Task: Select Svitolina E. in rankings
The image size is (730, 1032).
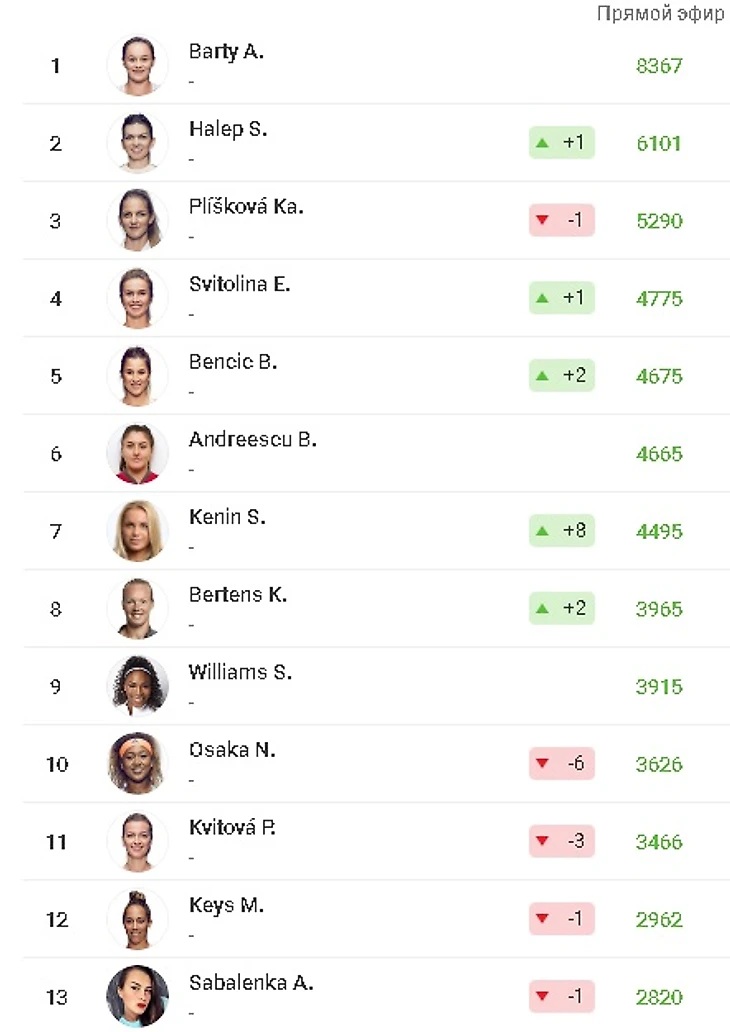Action: (239, 285)
